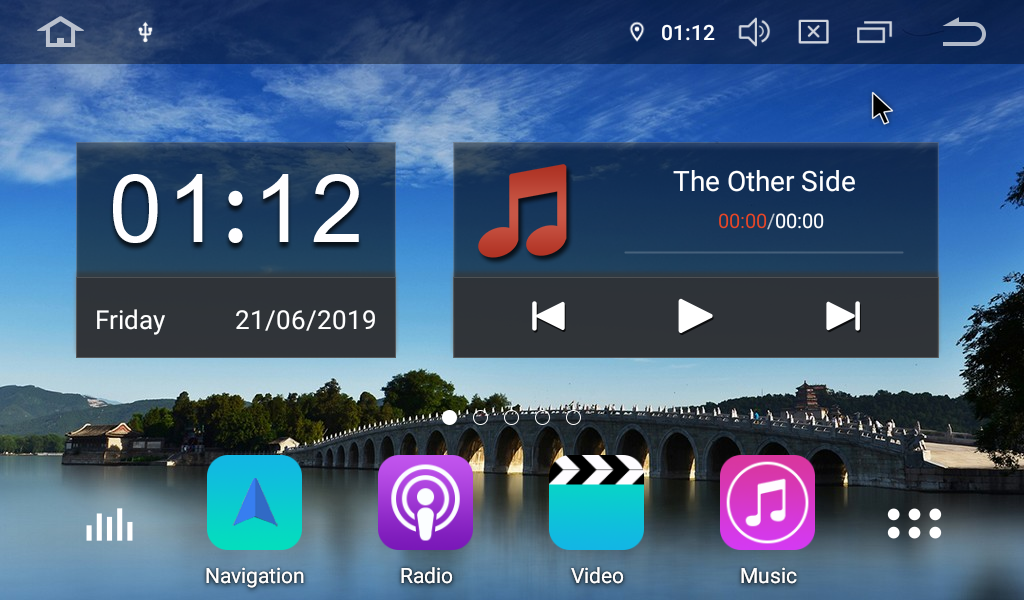Screen dimensions: 1024x600
Task: Close the current app from the status bar
Action: tap(813, 33)
